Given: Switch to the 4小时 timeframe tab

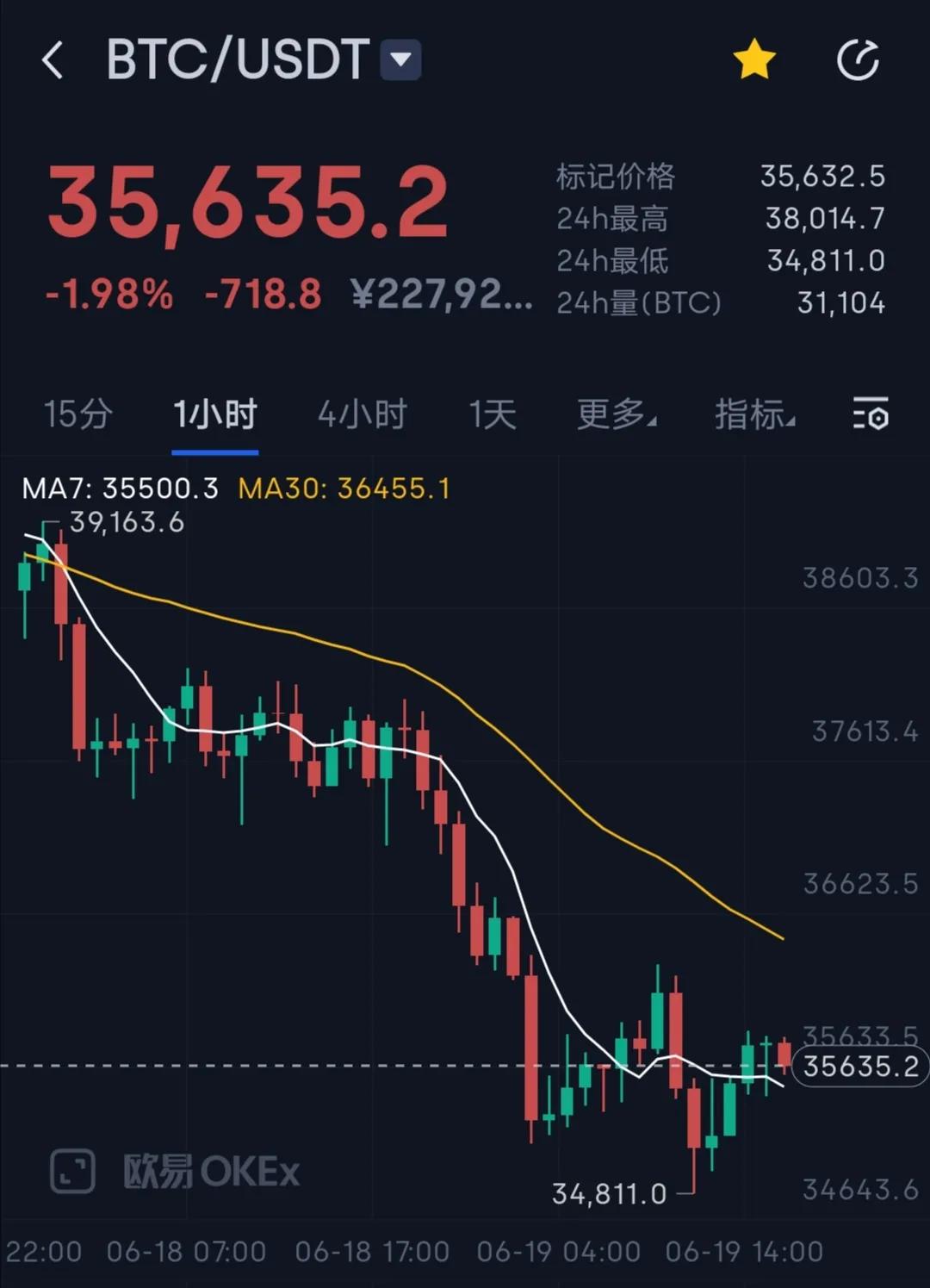Looking at the screenshot, I should [x=362, y=415].
